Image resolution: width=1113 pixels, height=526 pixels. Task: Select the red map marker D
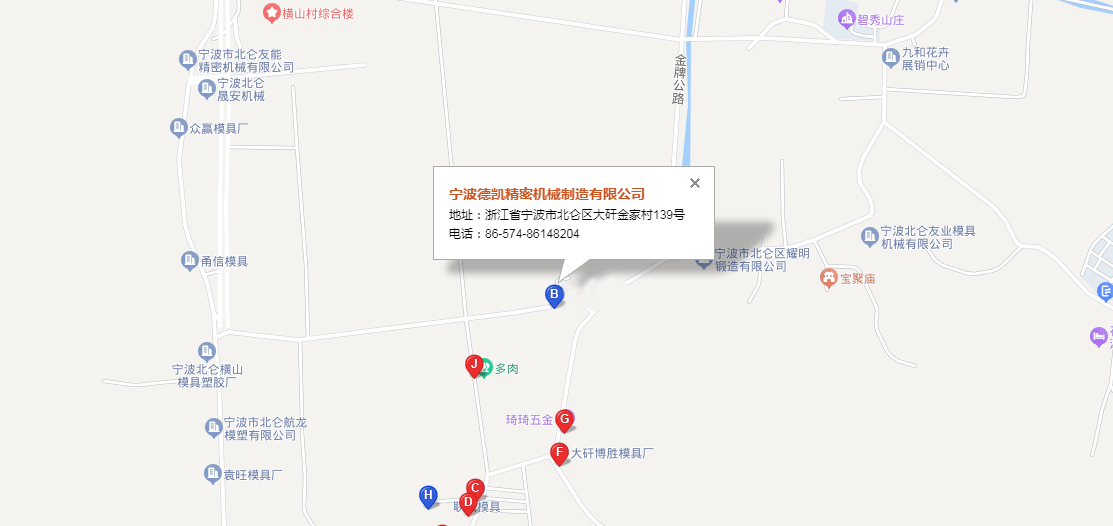(x=466, y=503)
